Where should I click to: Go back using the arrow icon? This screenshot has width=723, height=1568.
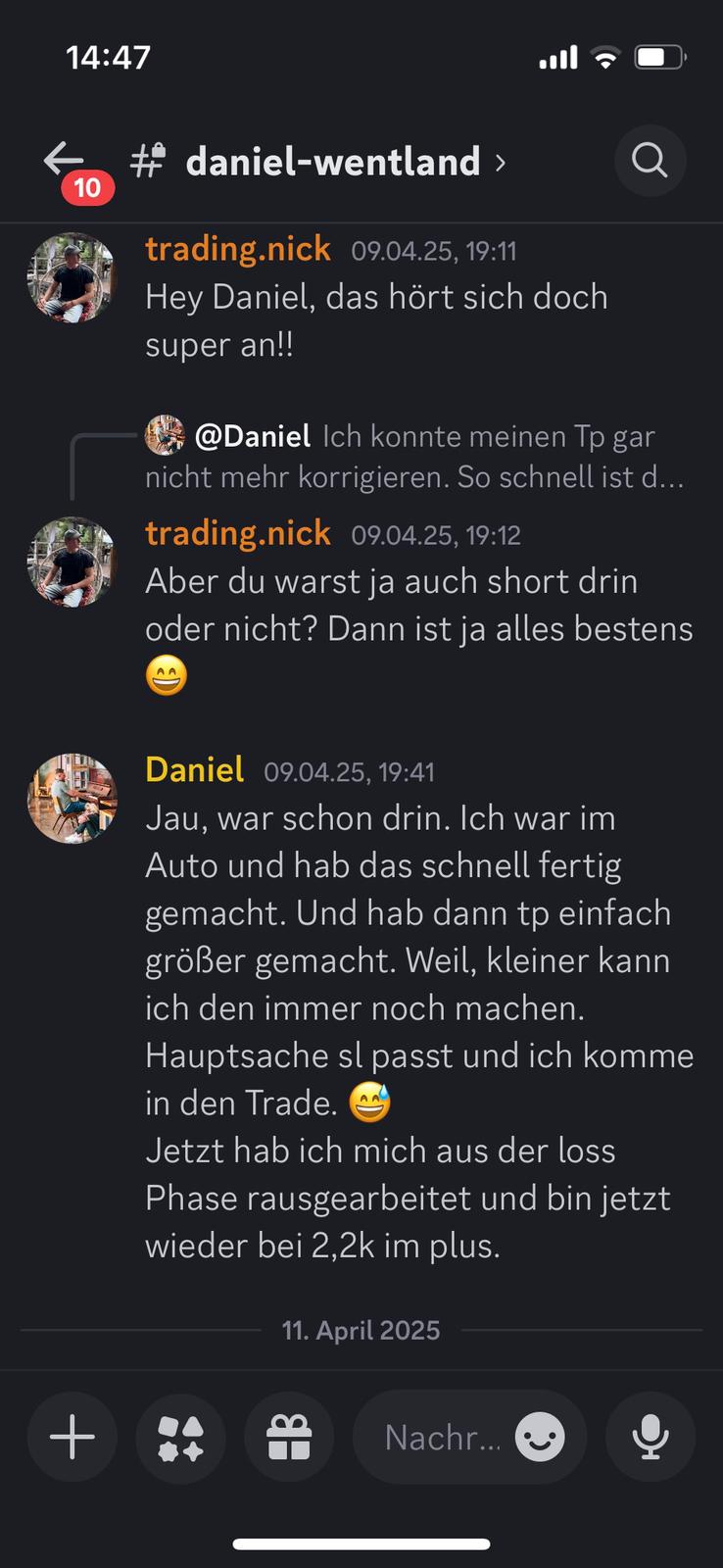[x=65, y=159]
